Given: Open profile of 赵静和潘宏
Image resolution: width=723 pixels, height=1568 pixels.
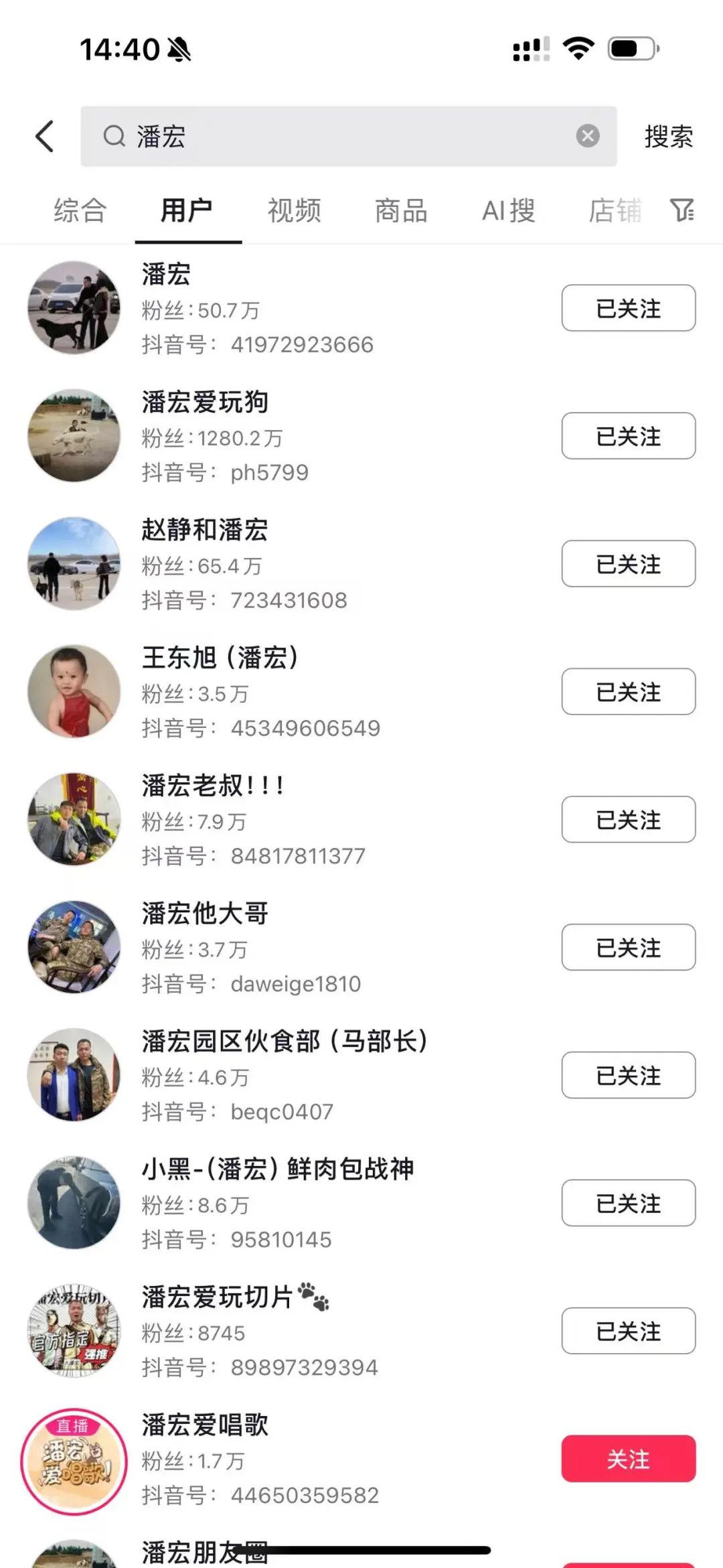Looking at the screenshot, I should 204,530.
